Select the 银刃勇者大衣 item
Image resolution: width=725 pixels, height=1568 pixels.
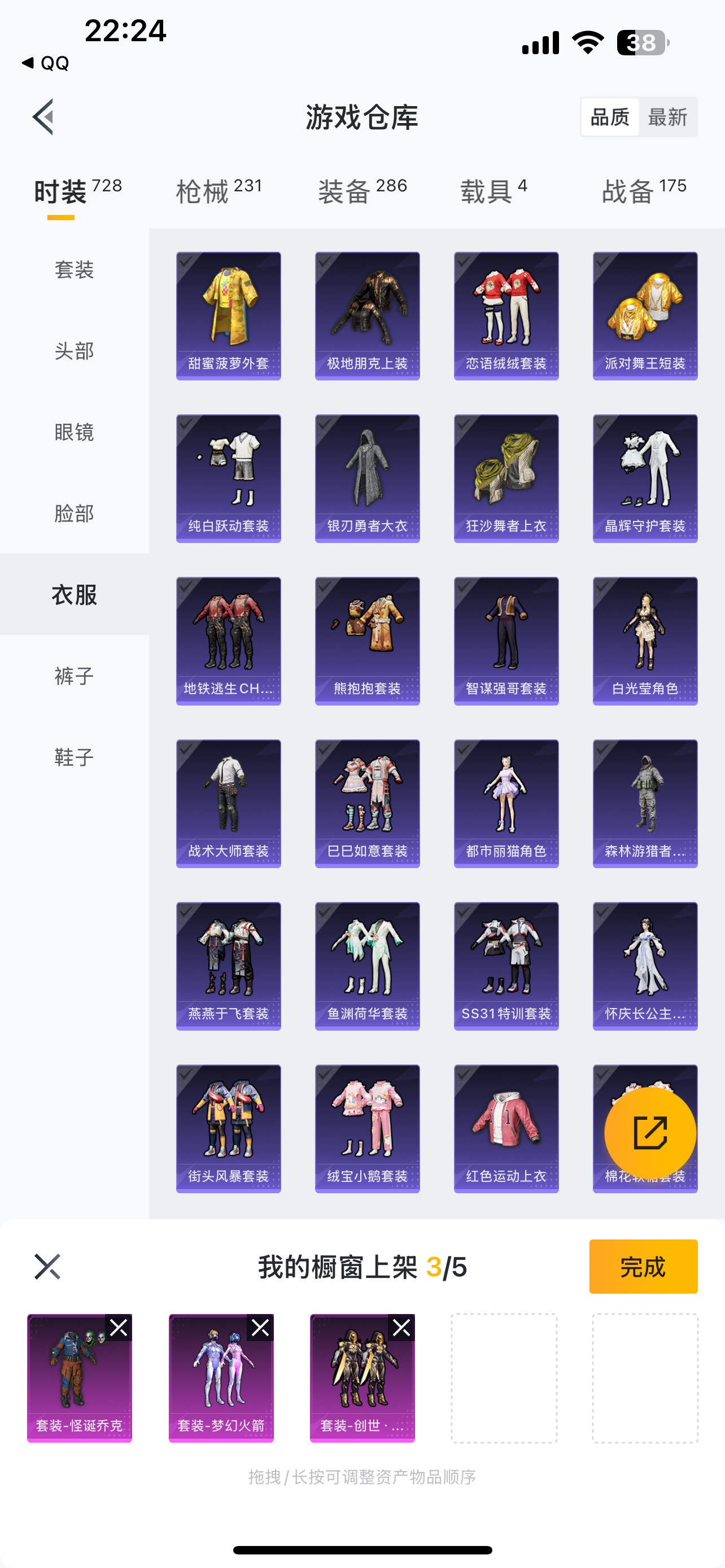point(367,479)
